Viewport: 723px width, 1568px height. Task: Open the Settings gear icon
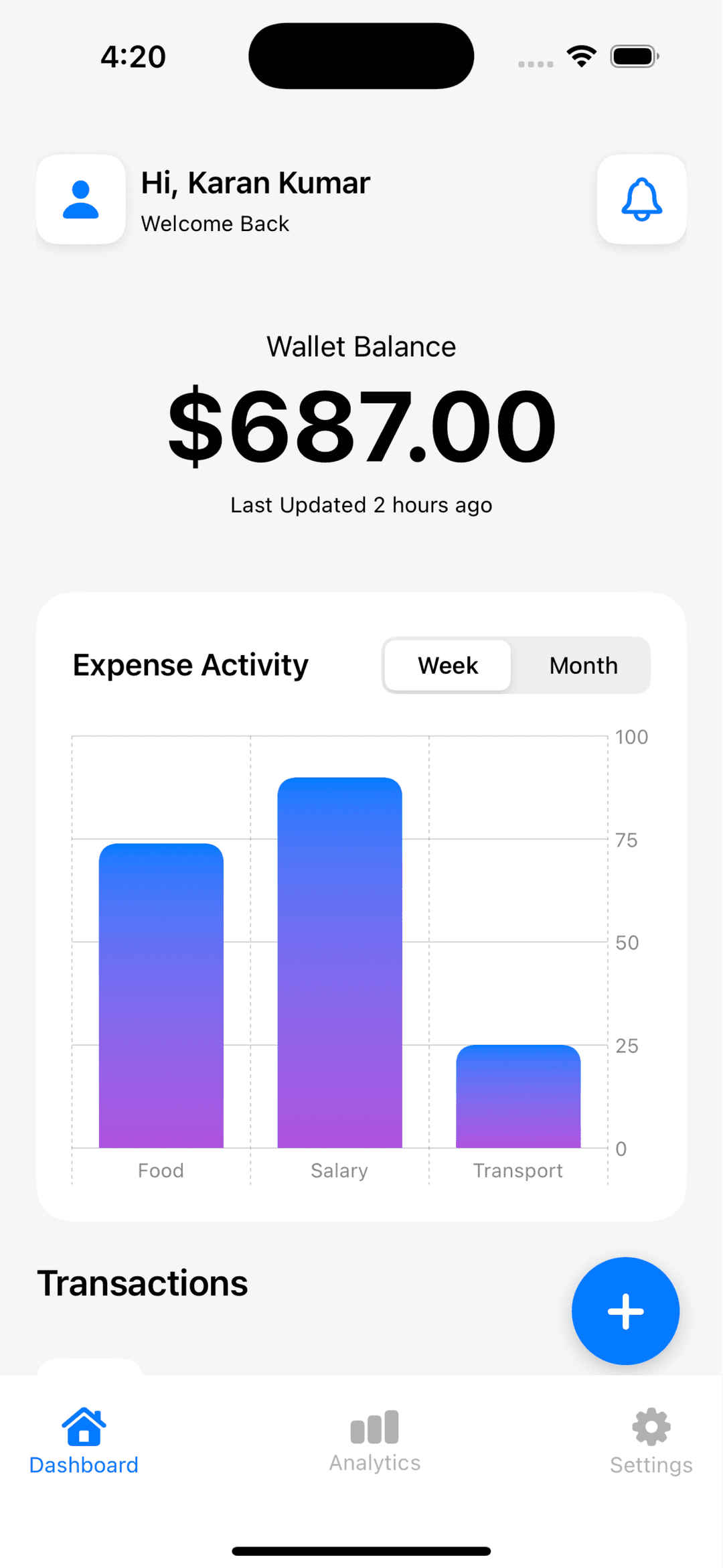point(649,1425)
